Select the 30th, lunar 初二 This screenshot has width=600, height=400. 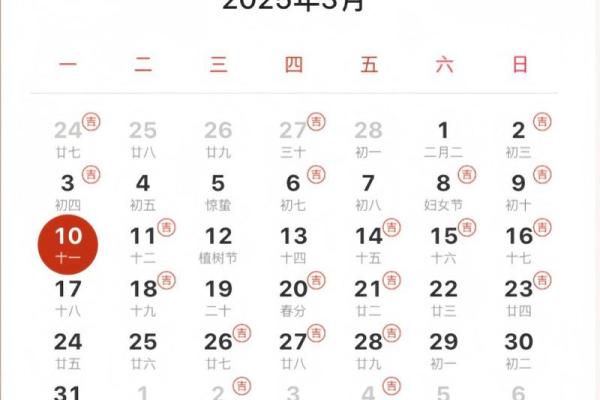coord(519,350)
